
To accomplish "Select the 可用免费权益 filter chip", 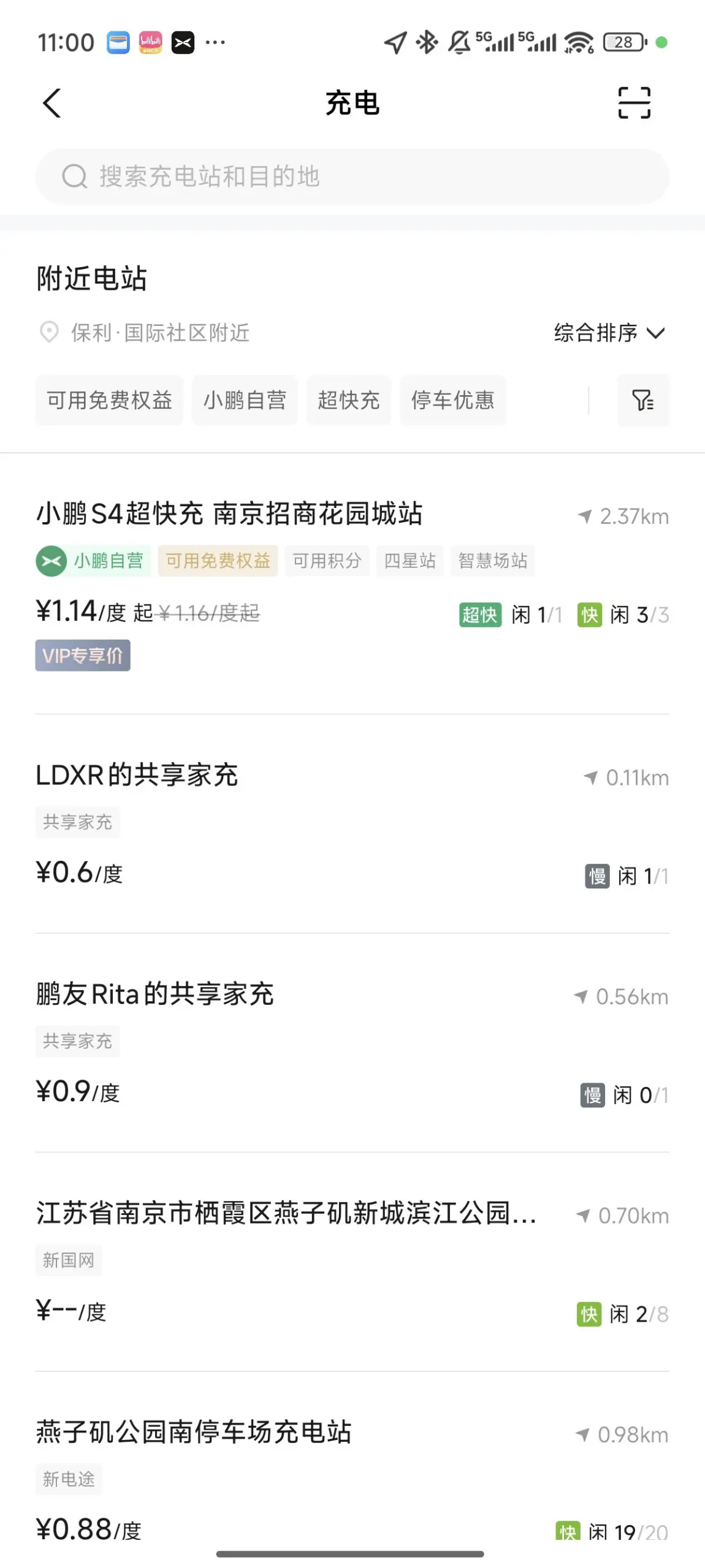I will click(x=109, y=400).
